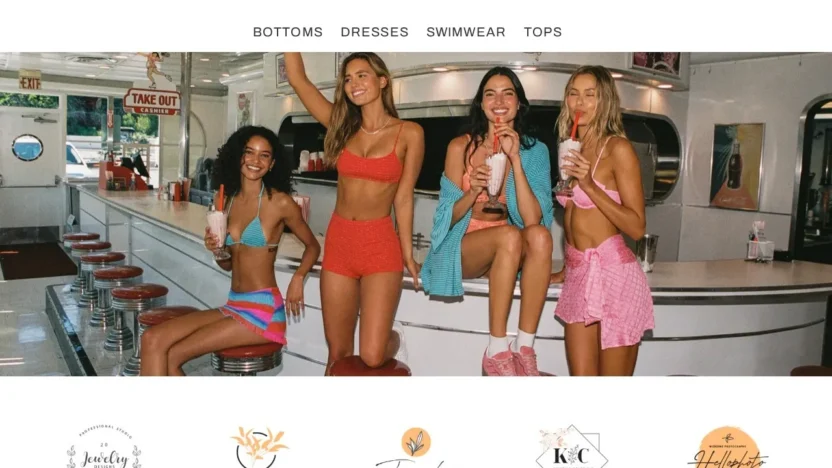Go to the Dresses section

coord(374,32)
